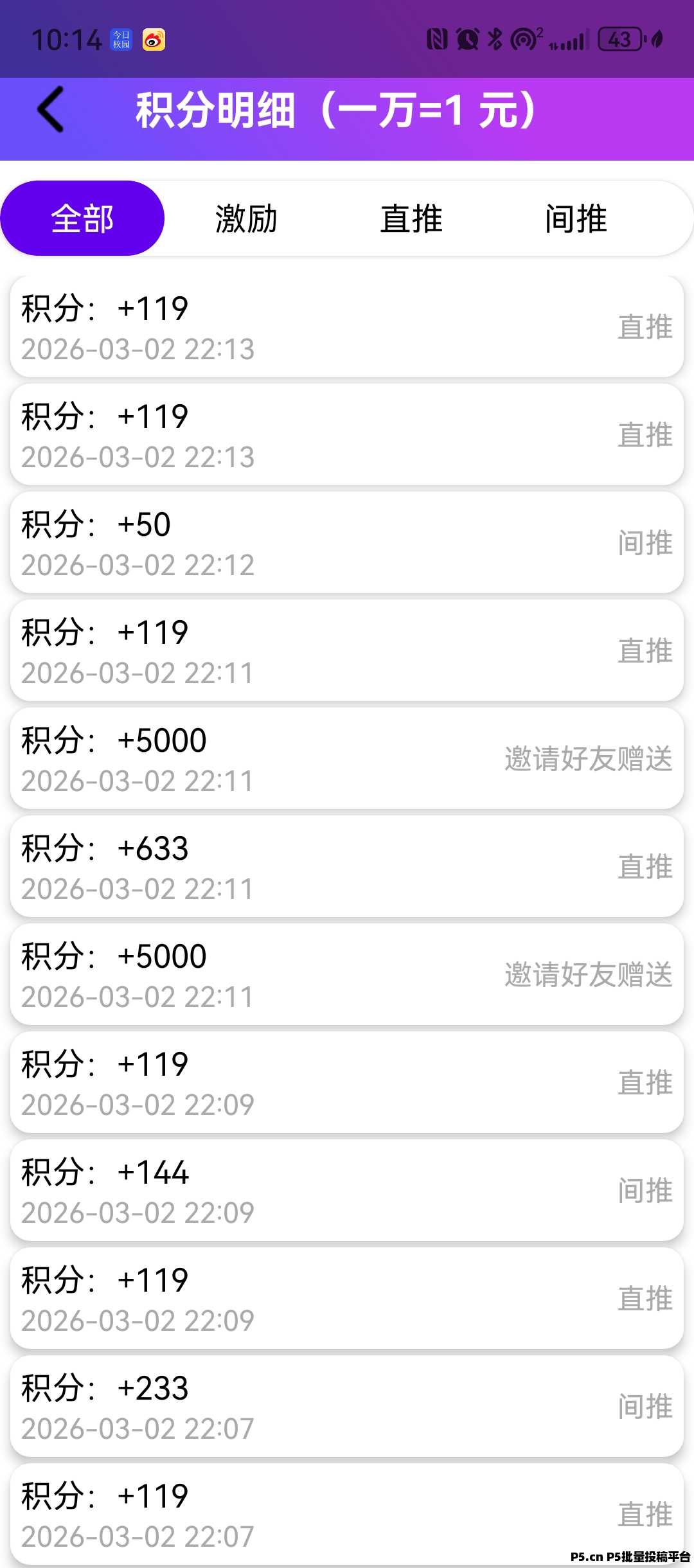
Task: Select the 间推 filter tab
Action: tap(575, 218)
